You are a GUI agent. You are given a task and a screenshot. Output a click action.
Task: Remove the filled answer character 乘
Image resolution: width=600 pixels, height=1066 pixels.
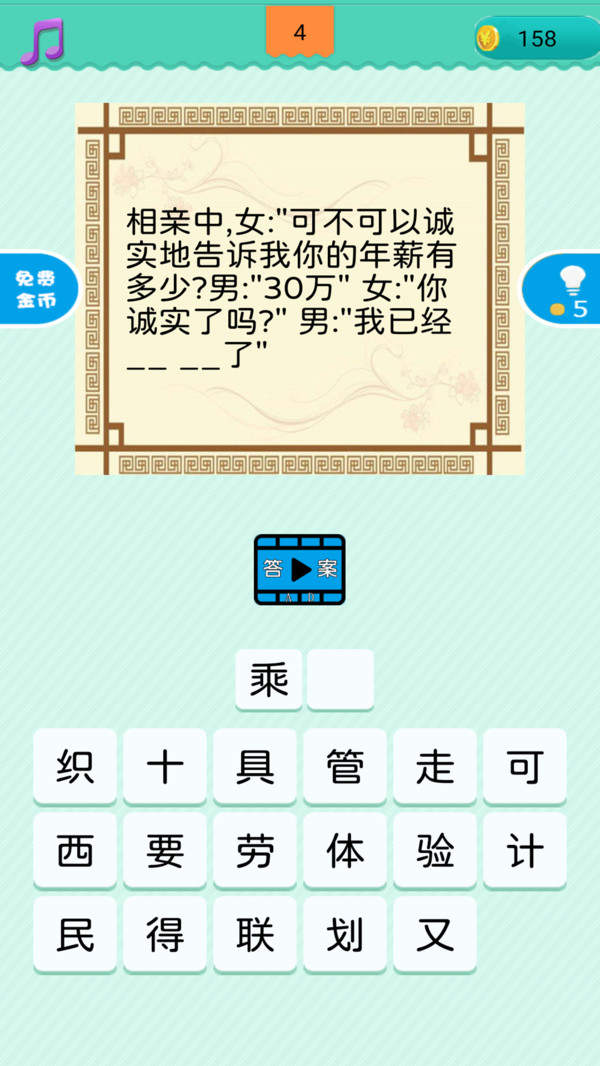[x=269, y=680]
